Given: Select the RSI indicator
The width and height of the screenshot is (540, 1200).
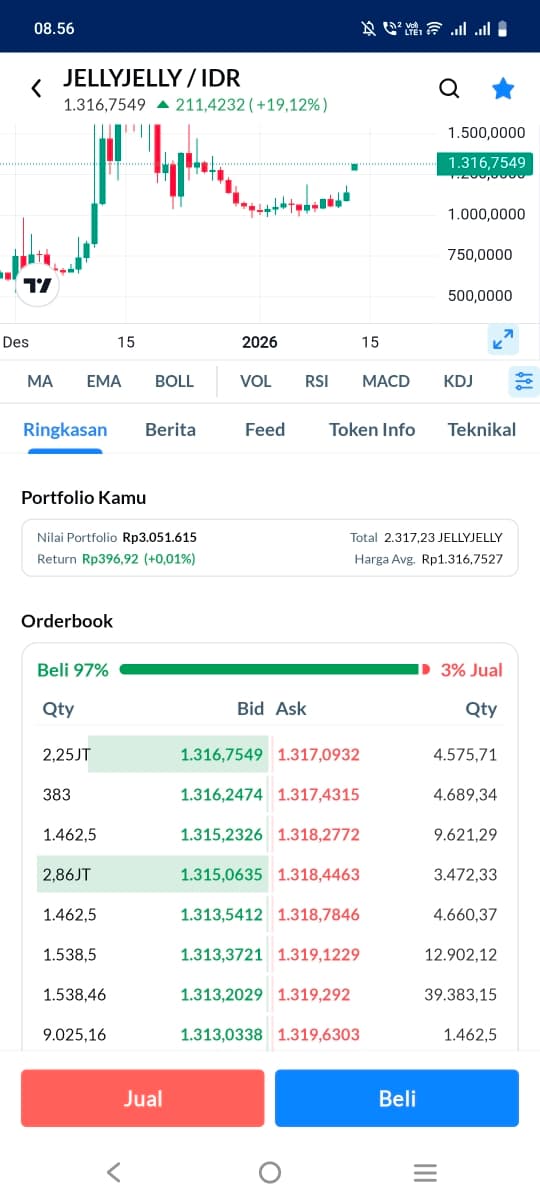Looking at the screenshot, I should click(x=316, y=381).
